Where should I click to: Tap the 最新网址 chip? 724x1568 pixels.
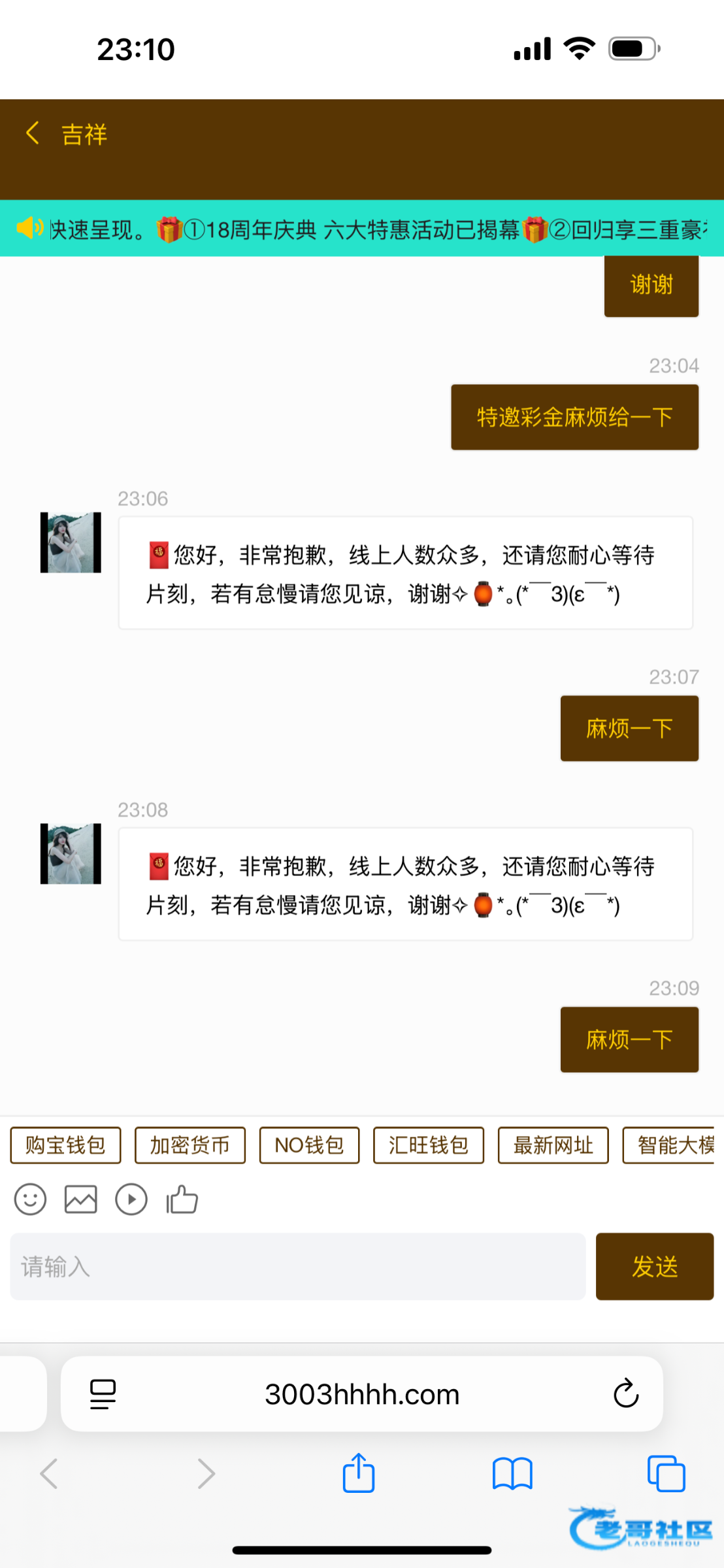click(x=553, y=1145)
